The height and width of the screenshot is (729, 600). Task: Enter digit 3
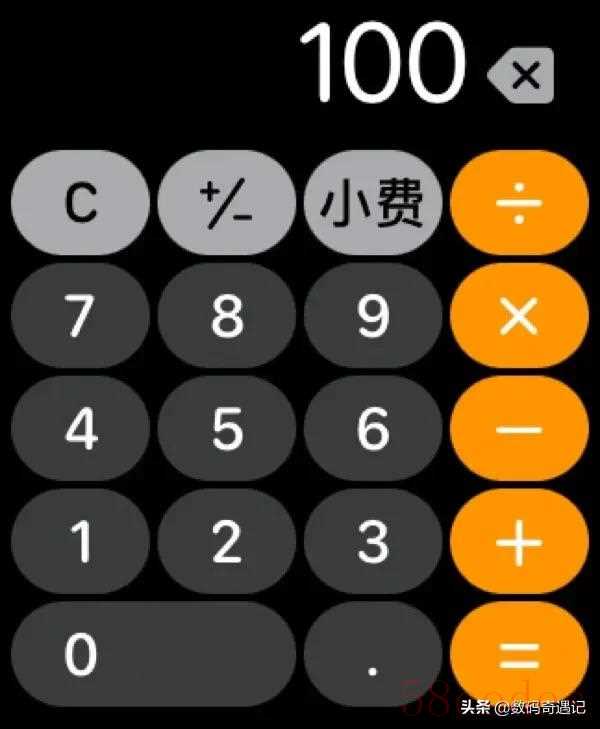(x=372, y=543)
